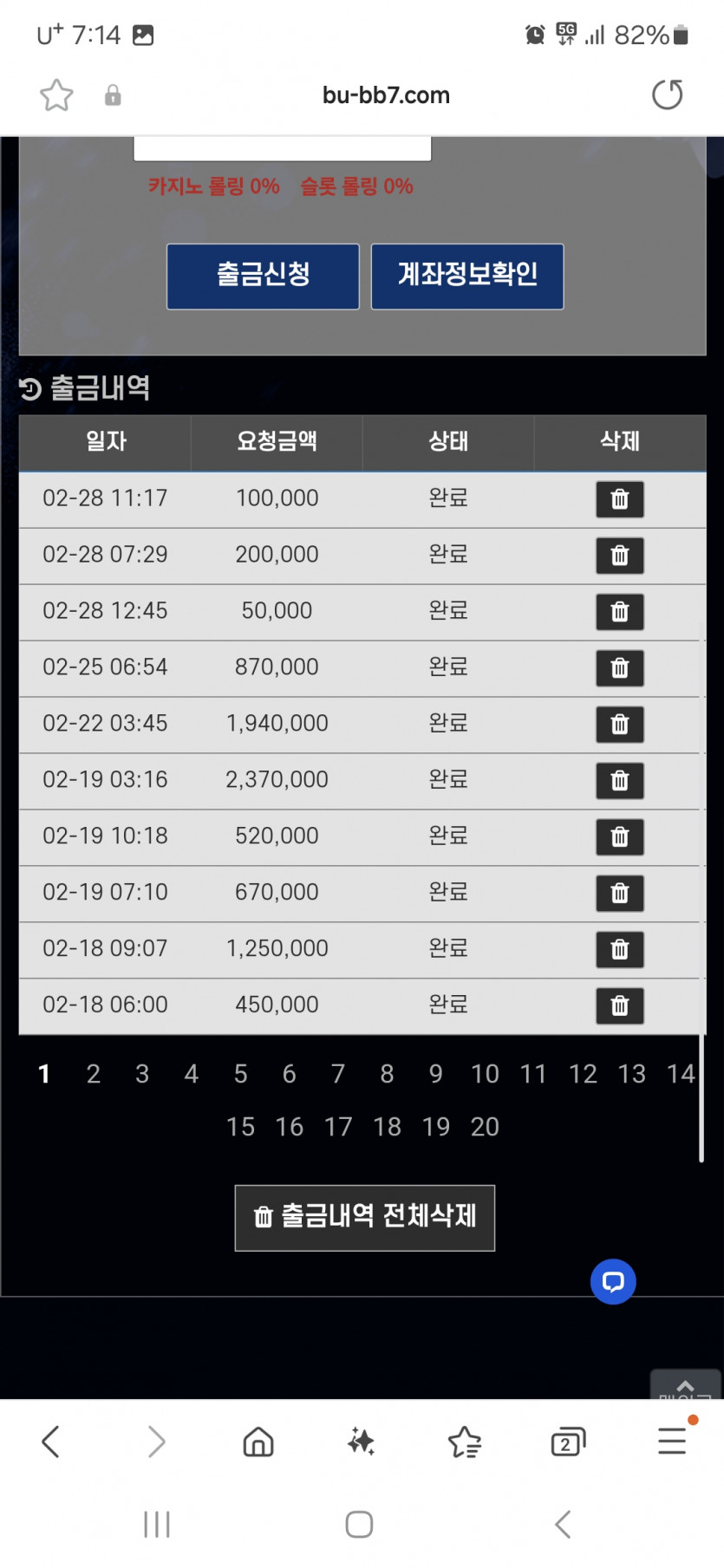Delete the 2,370,000 withdrawal record
724x1568 pixels.
tap(619, 781)
